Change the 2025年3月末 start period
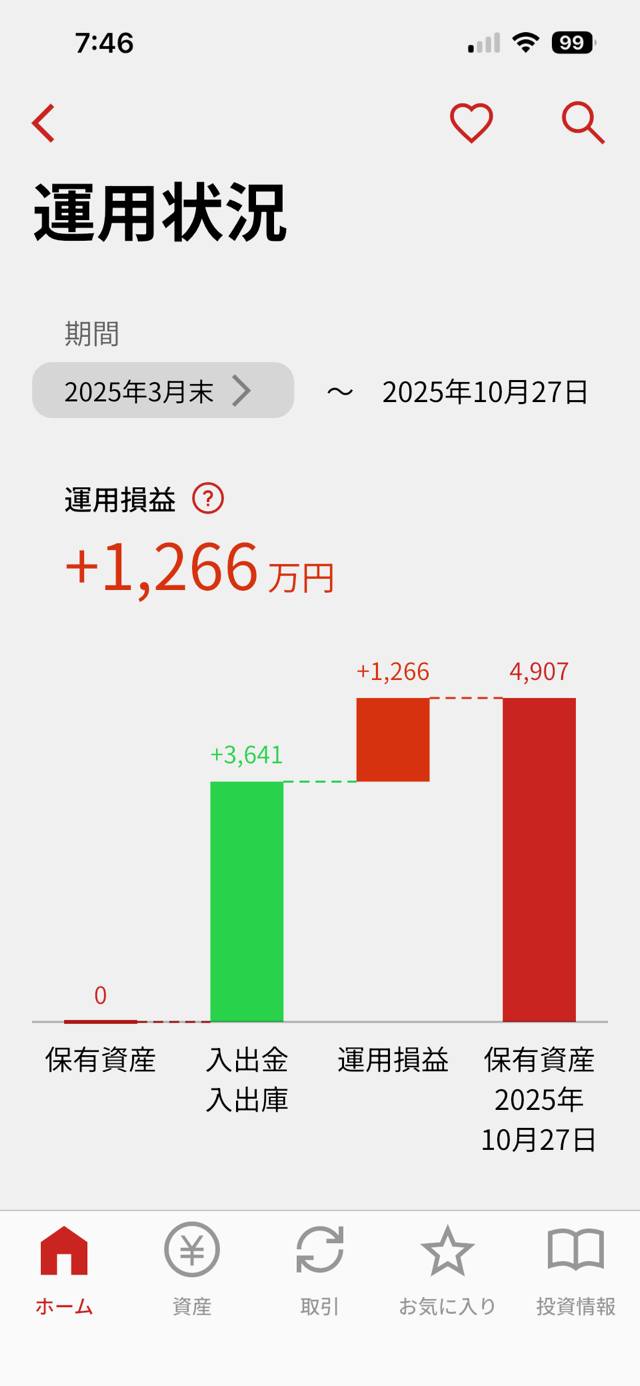This screenshot has height=1386, width=640. point(163,391)
